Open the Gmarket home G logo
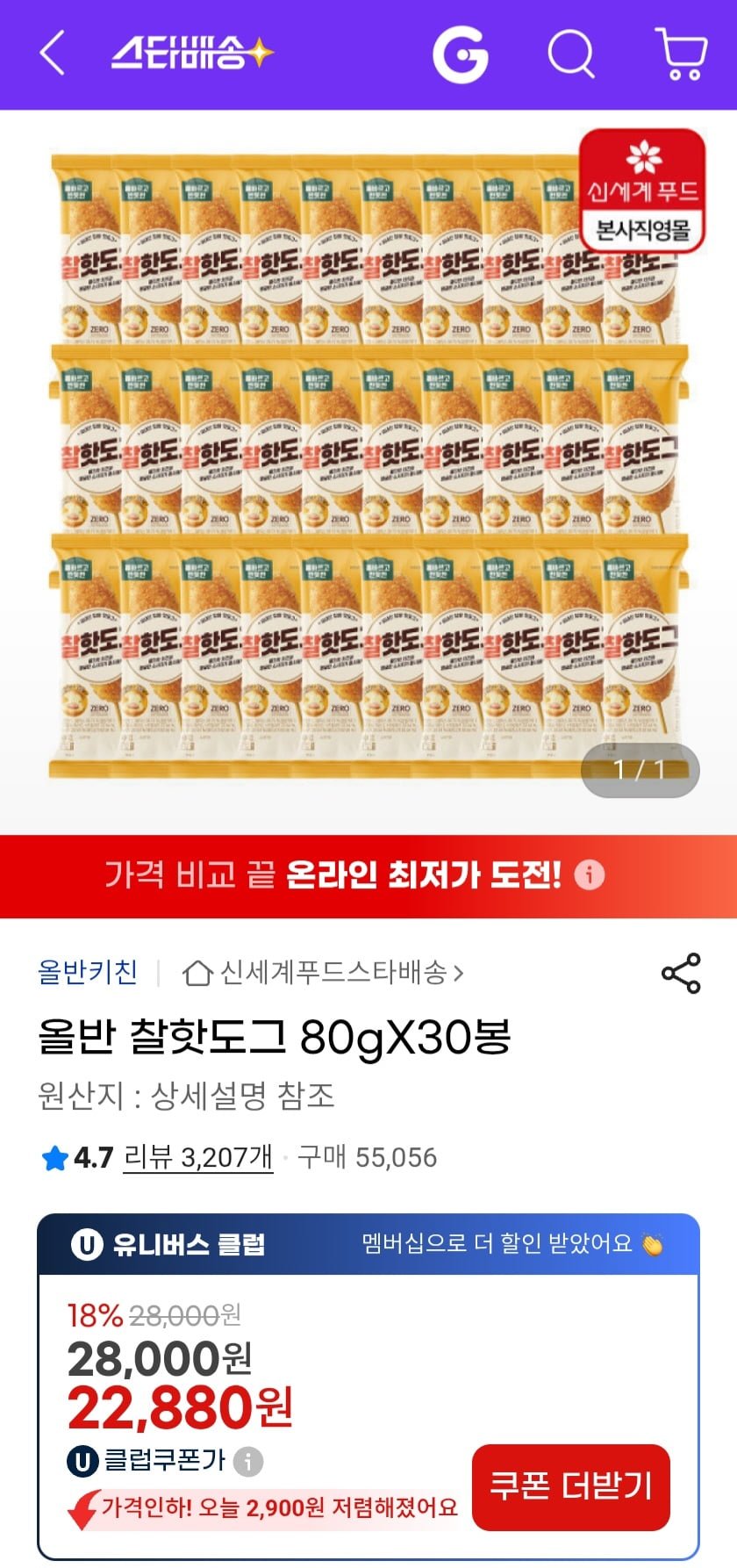Viewport: 737px width, 1568px height. [x=461, y=54]
